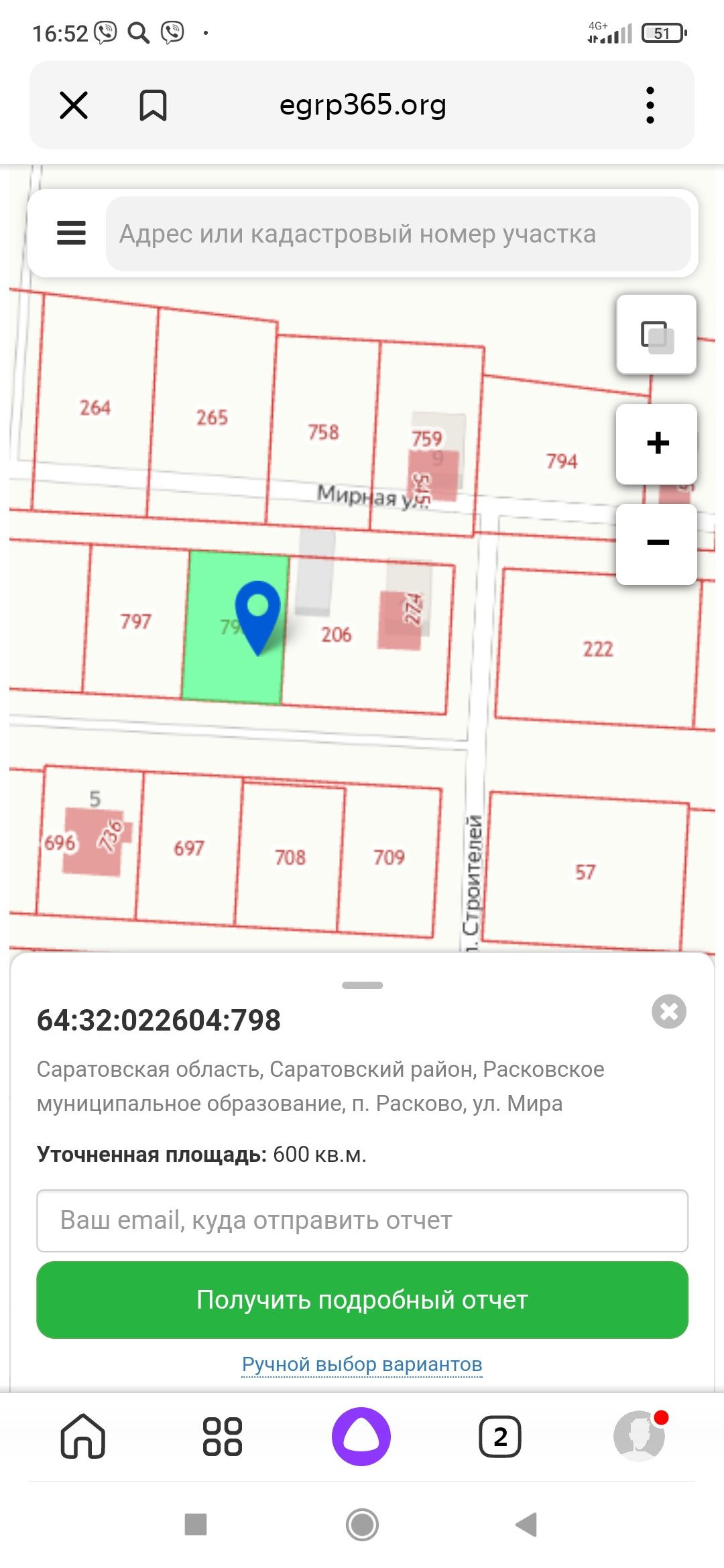Focus the address or cadastral number search
Screen dimensions: 724x1568
[398, 234]
